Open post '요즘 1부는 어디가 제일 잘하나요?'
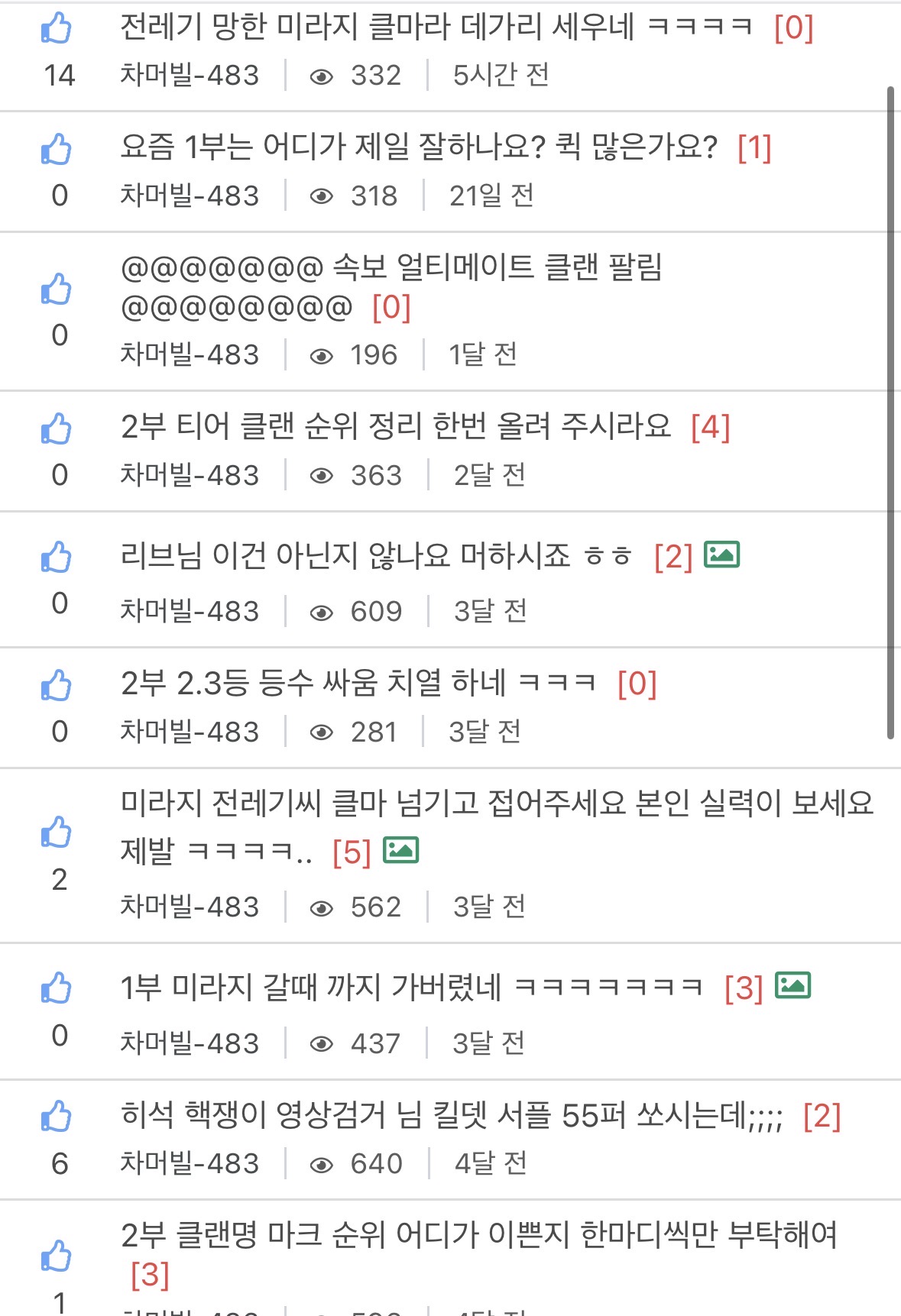Image resolution: width=901 pixels, height=1316 pixels. (419, 147)
